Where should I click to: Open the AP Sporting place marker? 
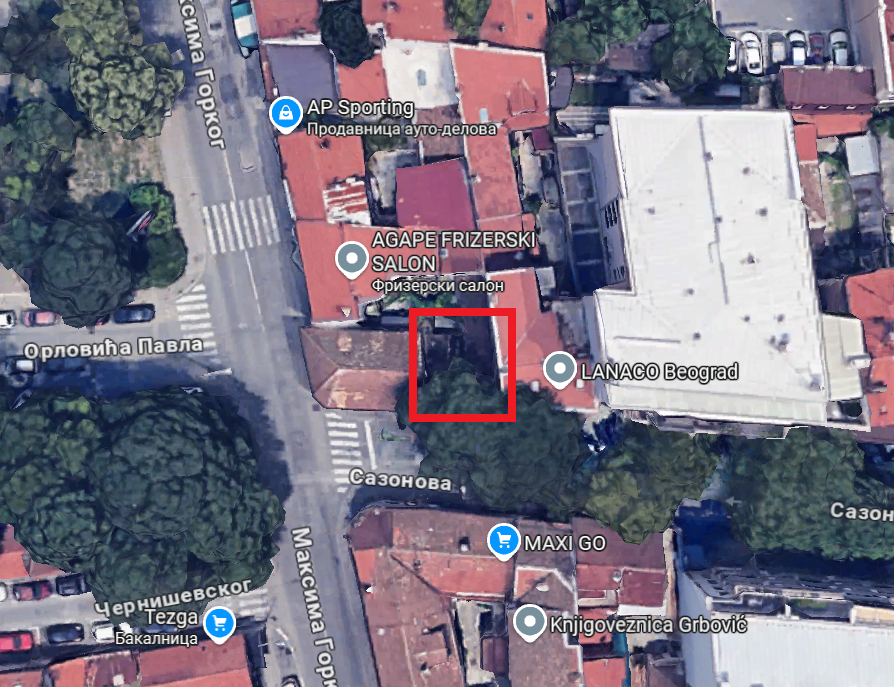(x=287, y=115)
